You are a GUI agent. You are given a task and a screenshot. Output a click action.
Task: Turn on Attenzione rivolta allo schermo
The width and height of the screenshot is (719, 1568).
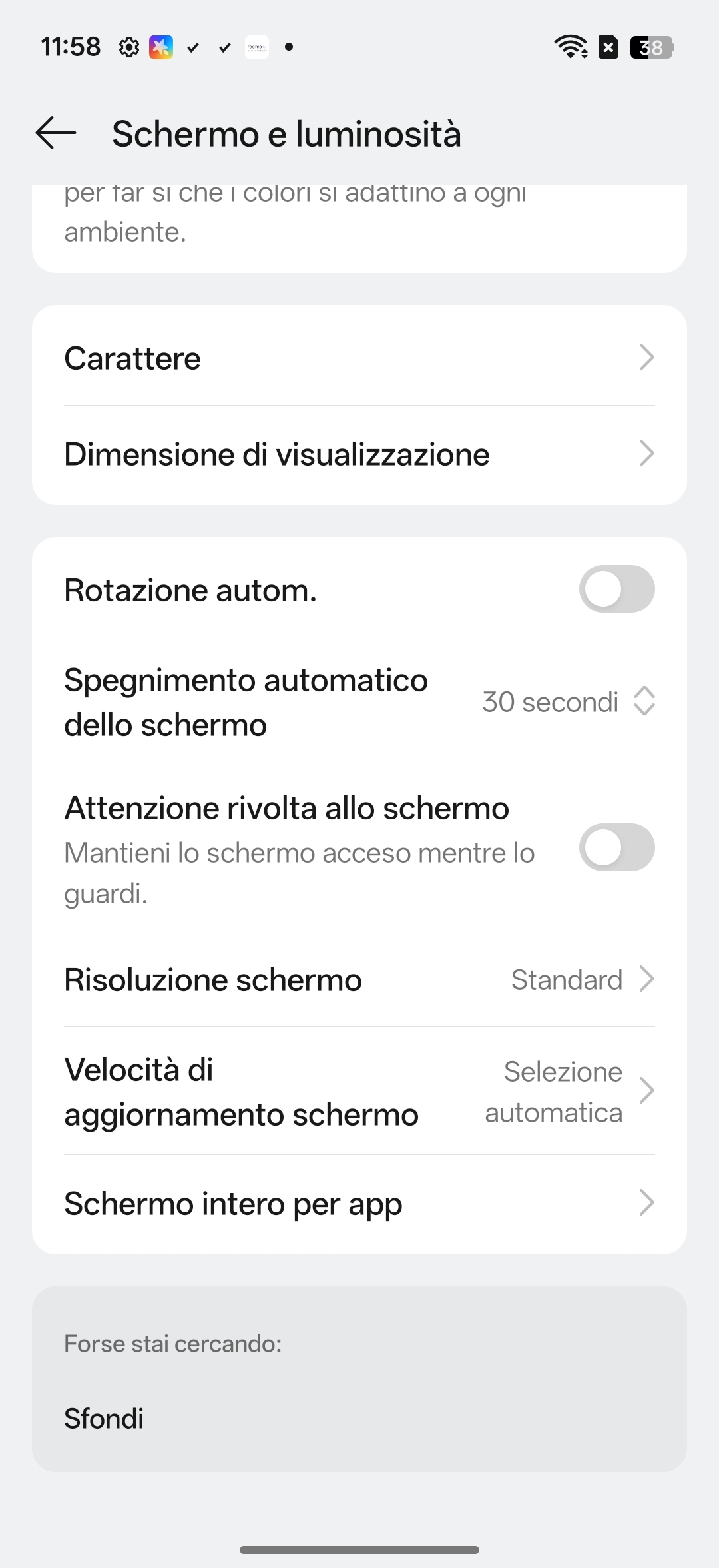(x=616, y=847)
